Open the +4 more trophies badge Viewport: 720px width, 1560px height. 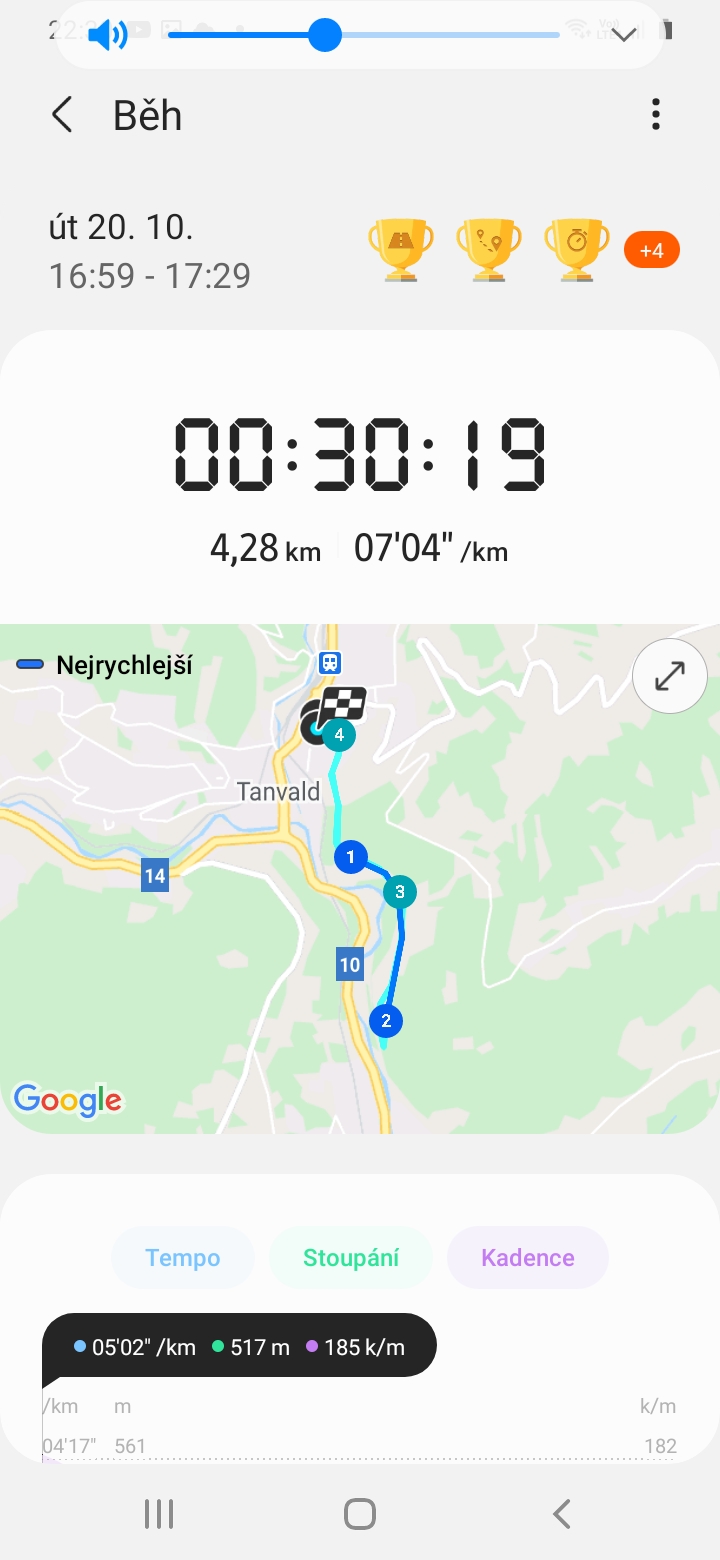[x=651, y=250]
